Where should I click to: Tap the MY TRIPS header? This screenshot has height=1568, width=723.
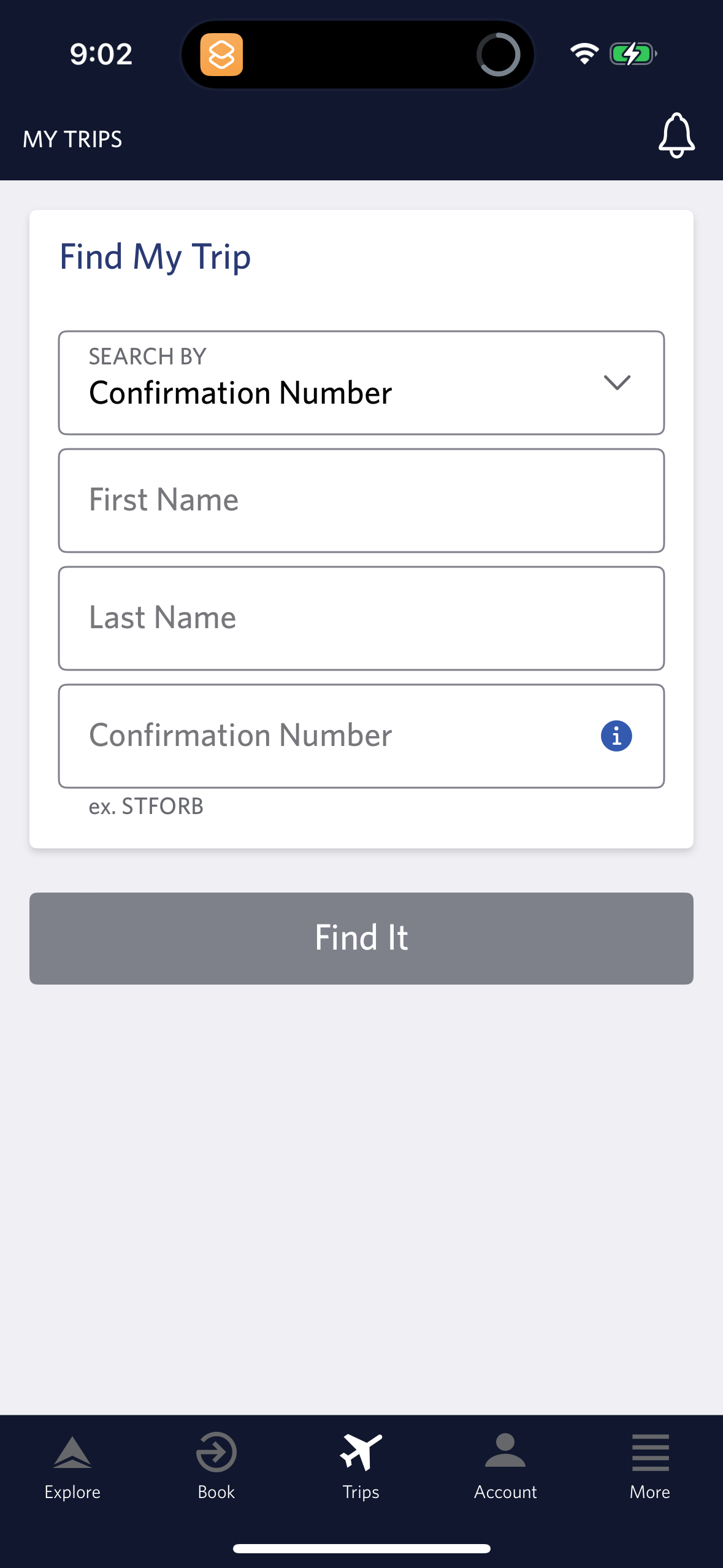click(x=72, y=139)
